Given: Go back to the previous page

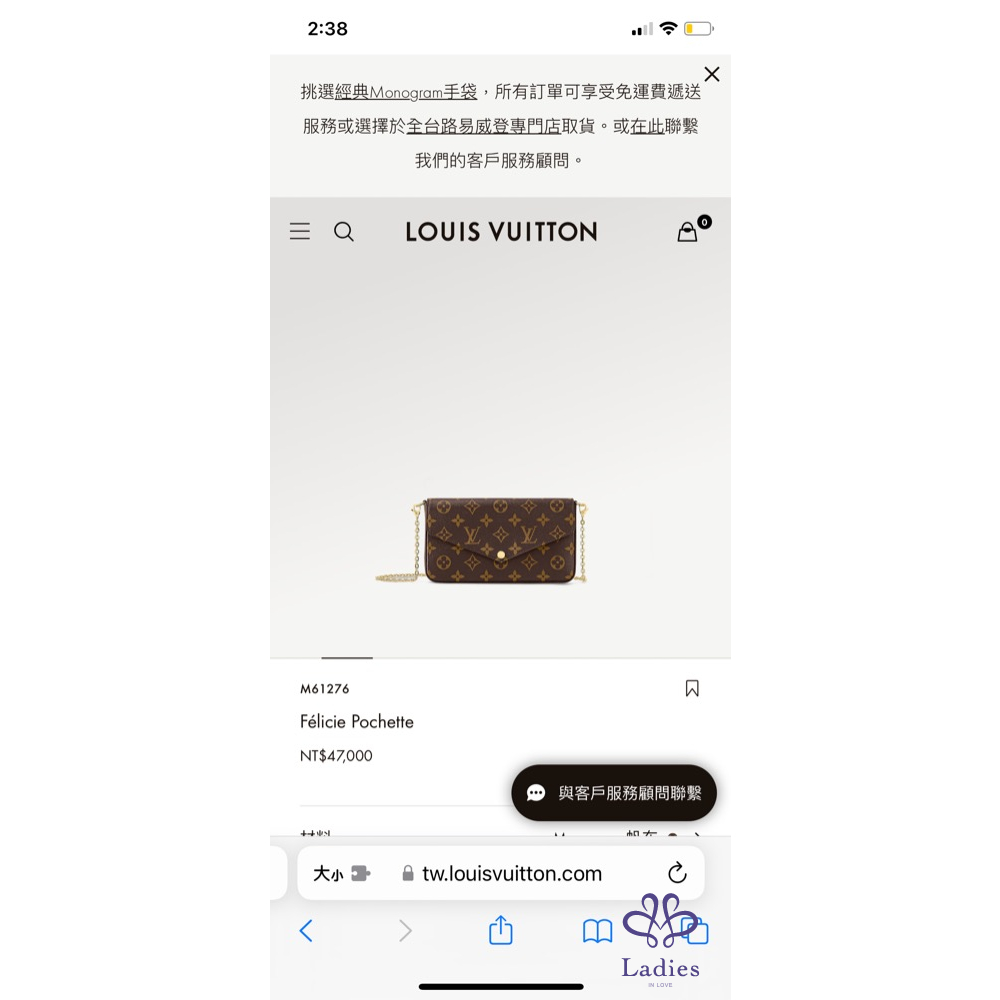Looking at the screenshot, I should (x=306, y=931).
